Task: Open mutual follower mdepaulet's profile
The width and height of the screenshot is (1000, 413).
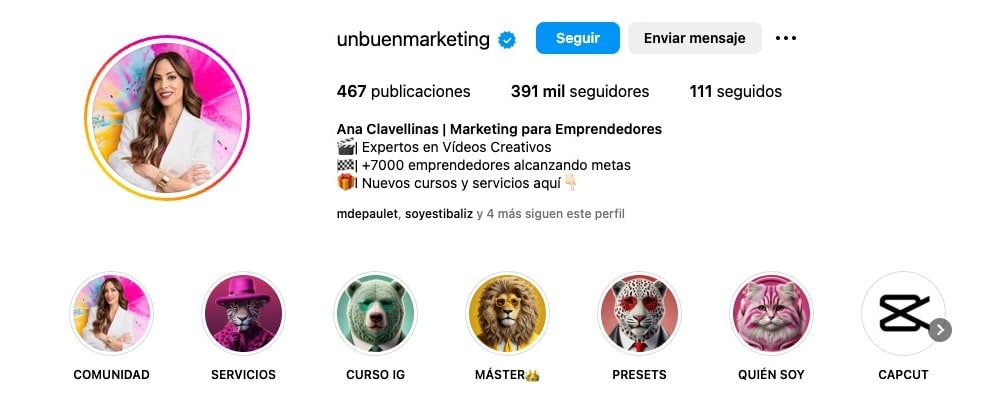Action: pyautogui.click(x=367, y=214)
